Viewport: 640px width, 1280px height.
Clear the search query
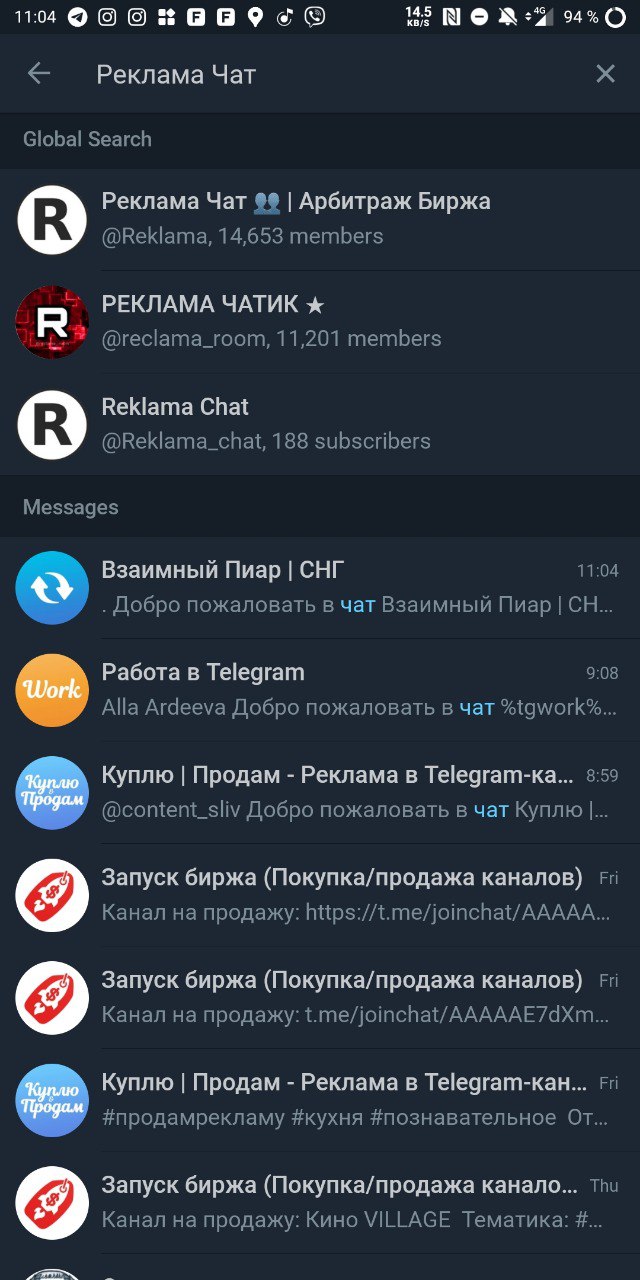[x=605, y=73]
